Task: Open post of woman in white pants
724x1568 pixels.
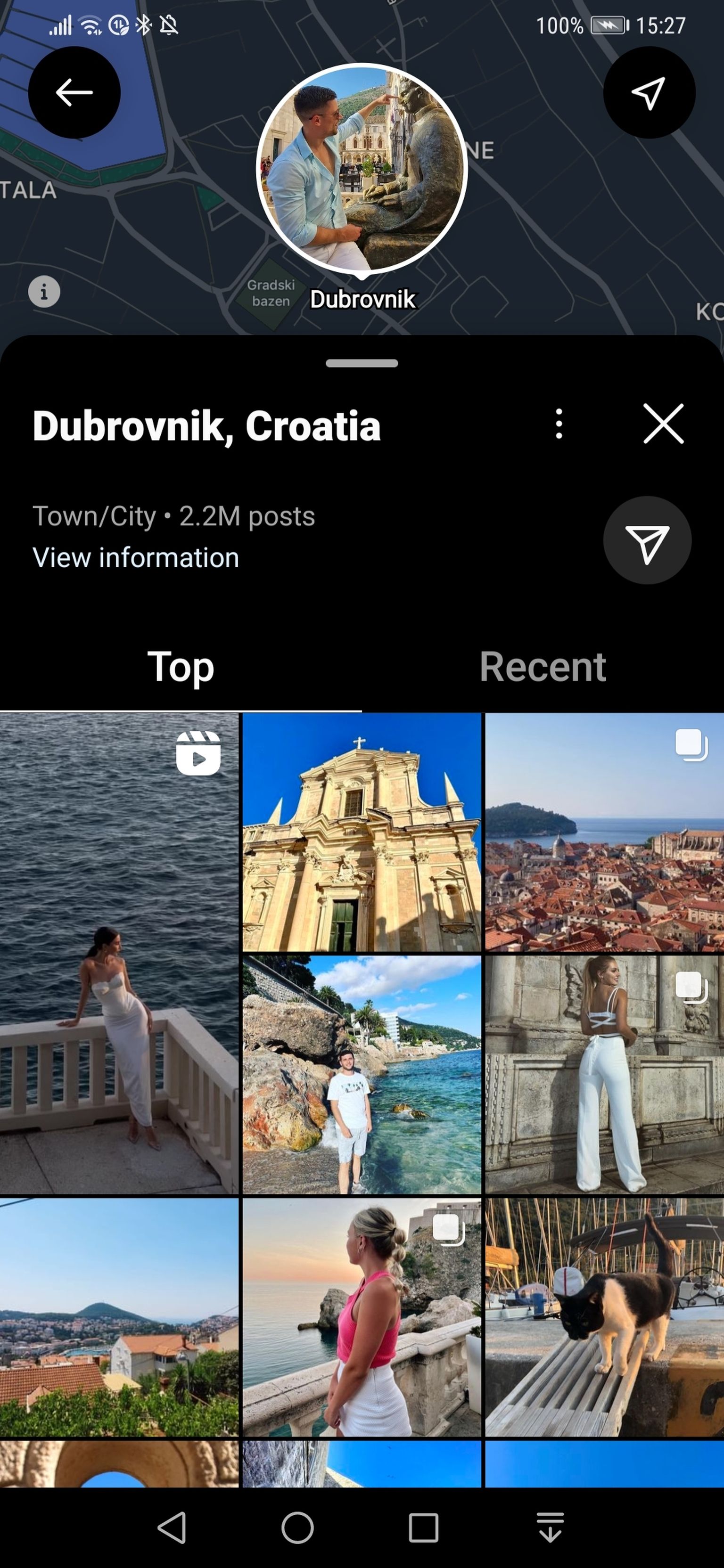Action: (x=604, y=1074)
